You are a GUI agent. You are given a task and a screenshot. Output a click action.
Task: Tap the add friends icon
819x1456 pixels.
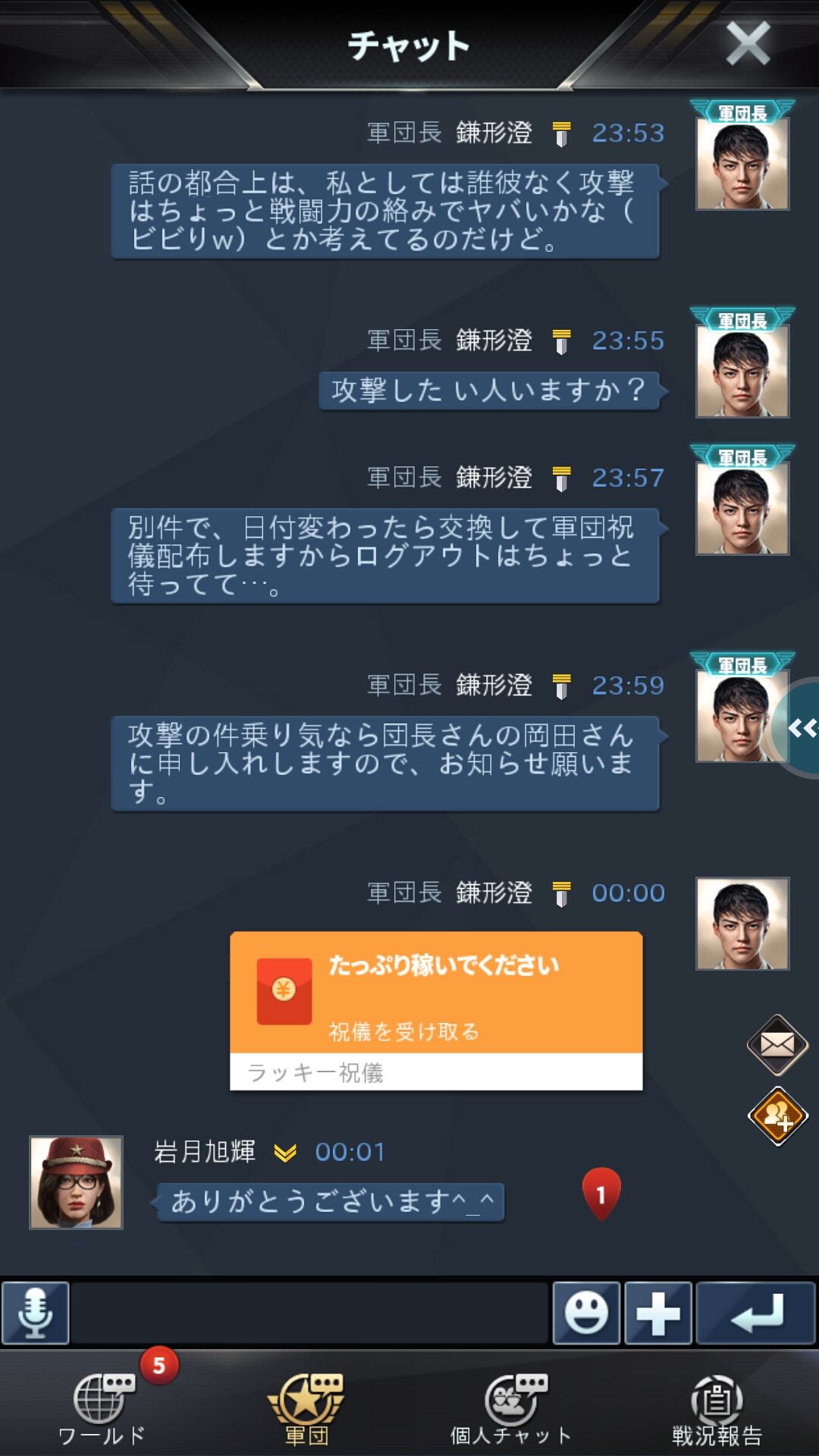tap(777, 1116)
